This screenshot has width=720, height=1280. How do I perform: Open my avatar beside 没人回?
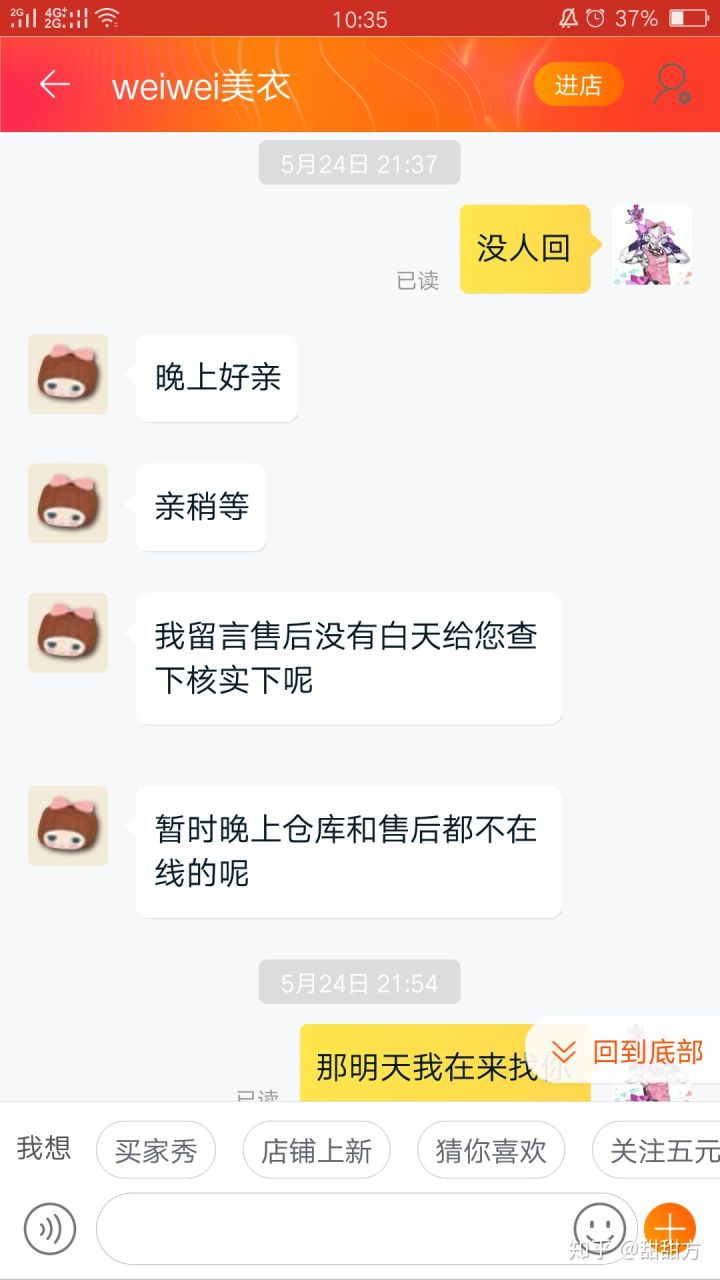pos(652,245)
